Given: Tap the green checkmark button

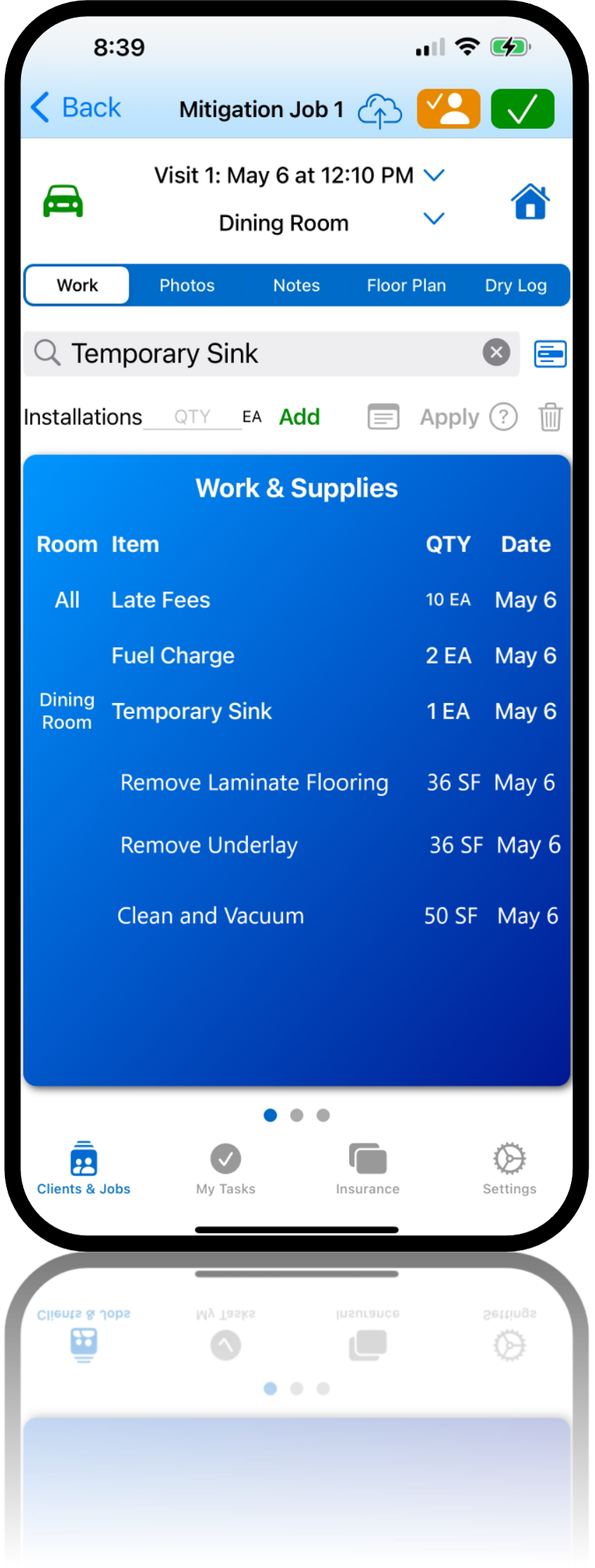Looking at the screenshot, I should click(522, 109).
